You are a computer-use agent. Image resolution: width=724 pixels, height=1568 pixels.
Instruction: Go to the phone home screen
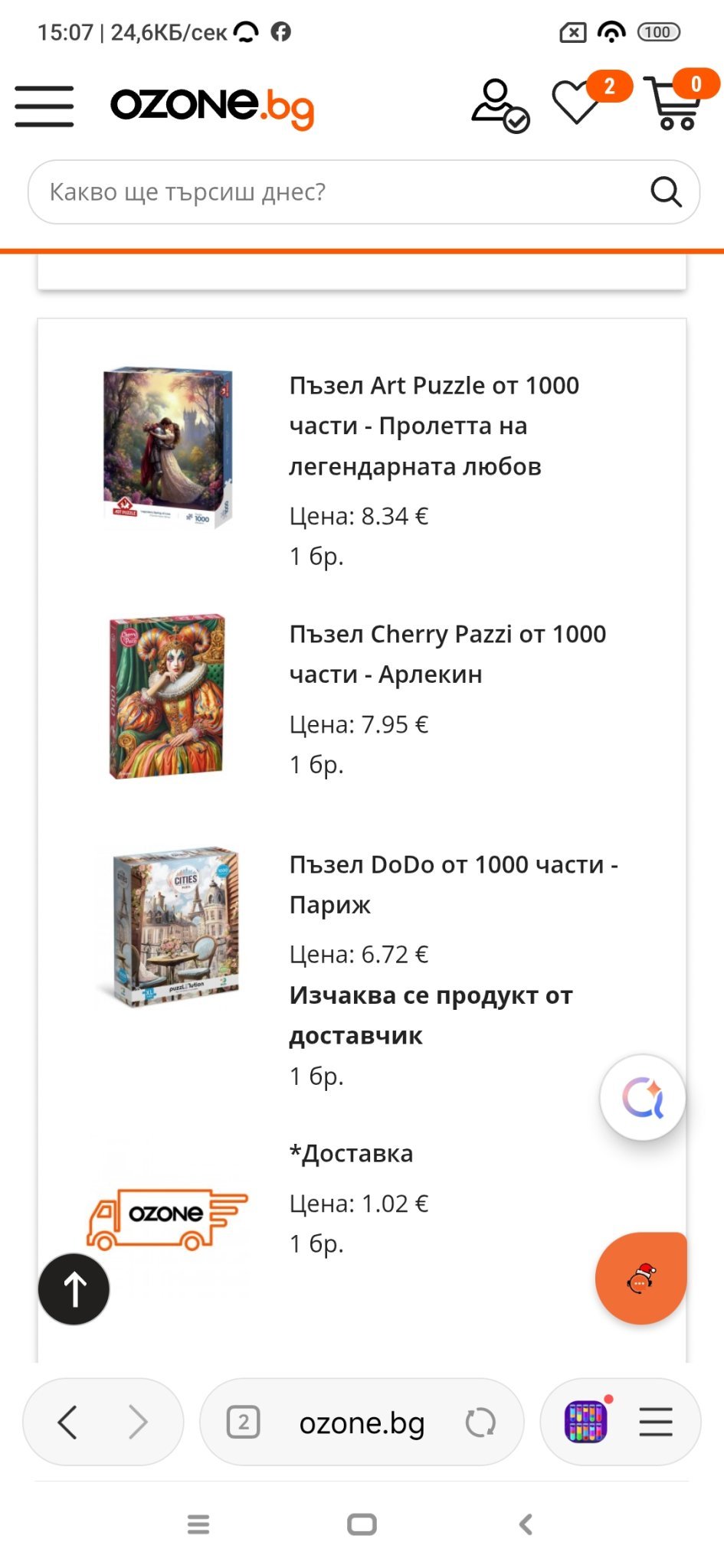click(x=362, y=1524)
